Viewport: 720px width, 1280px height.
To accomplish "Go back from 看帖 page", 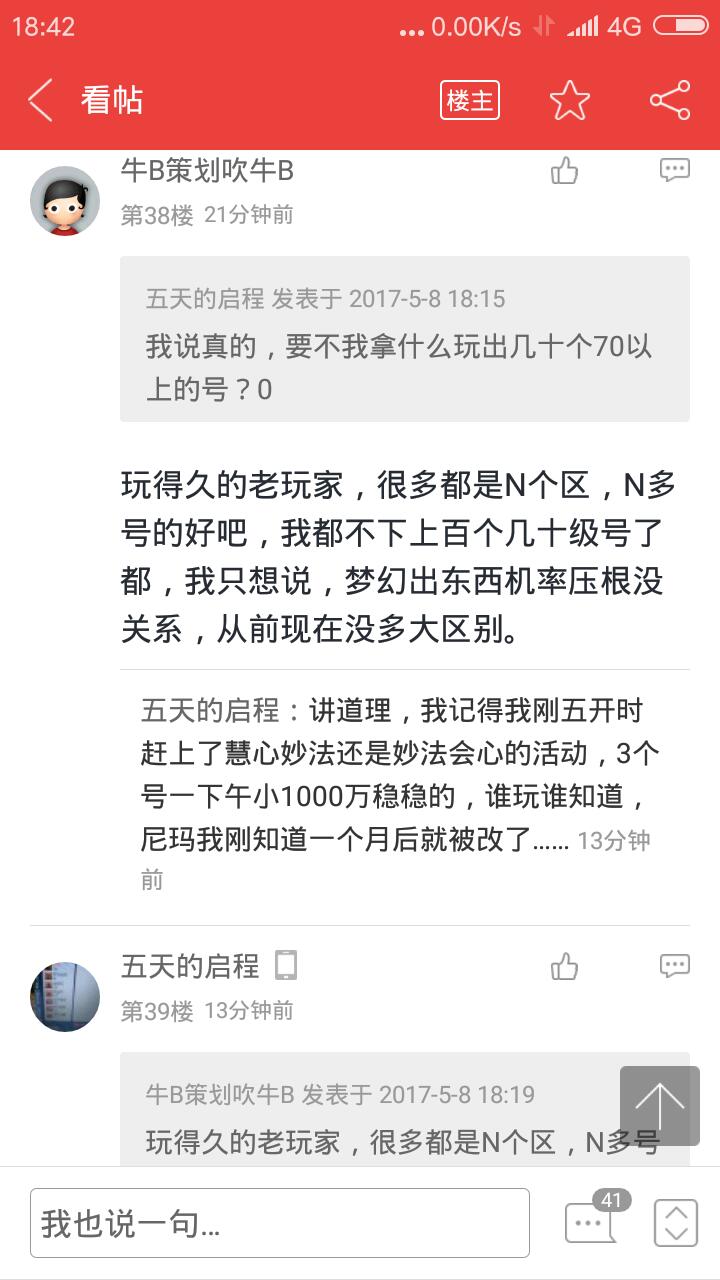I will pos(40,101).
